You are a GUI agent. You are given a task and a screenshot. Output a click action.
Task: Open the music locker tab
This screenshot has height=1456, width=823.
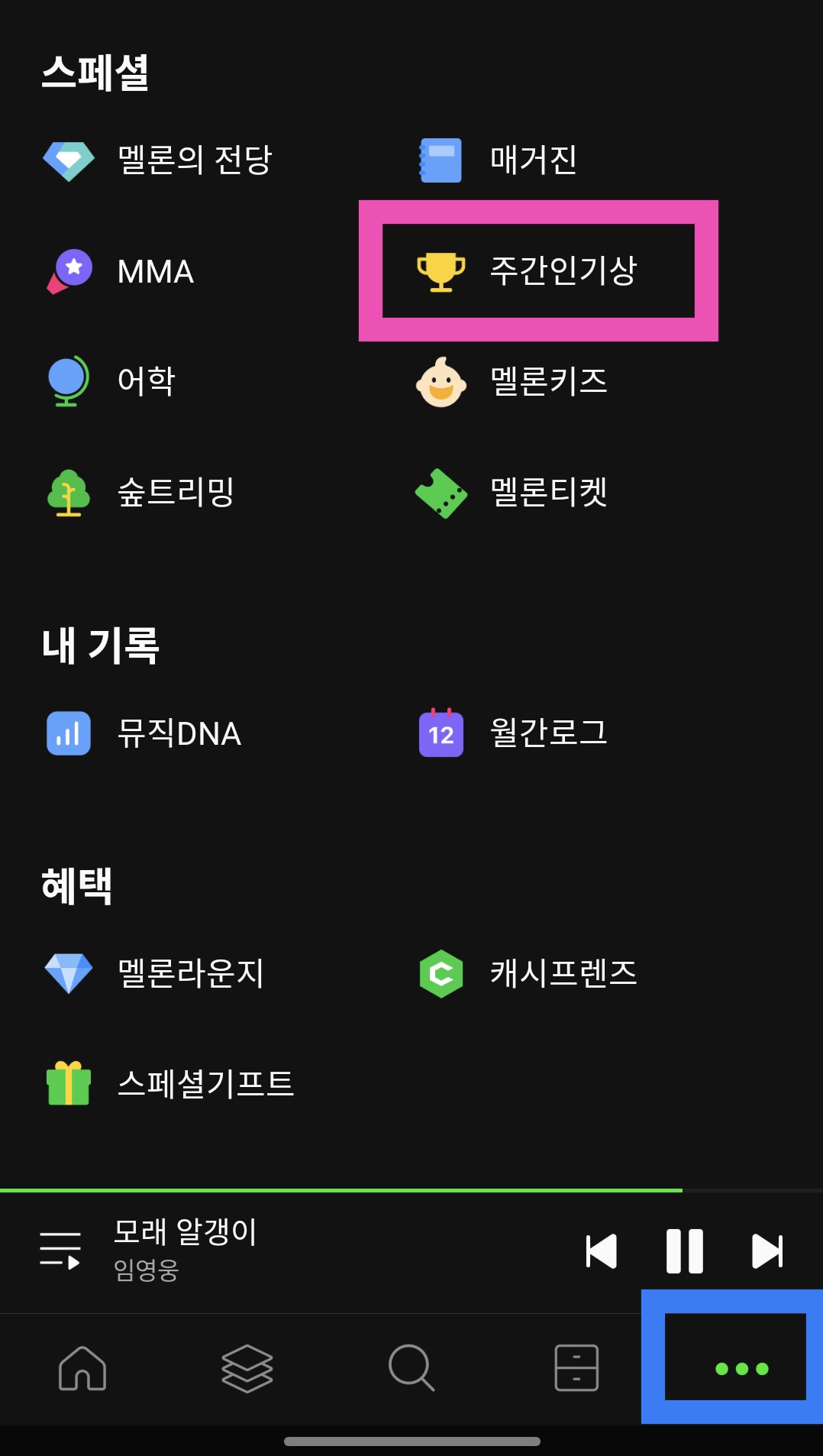[576, 1367]
